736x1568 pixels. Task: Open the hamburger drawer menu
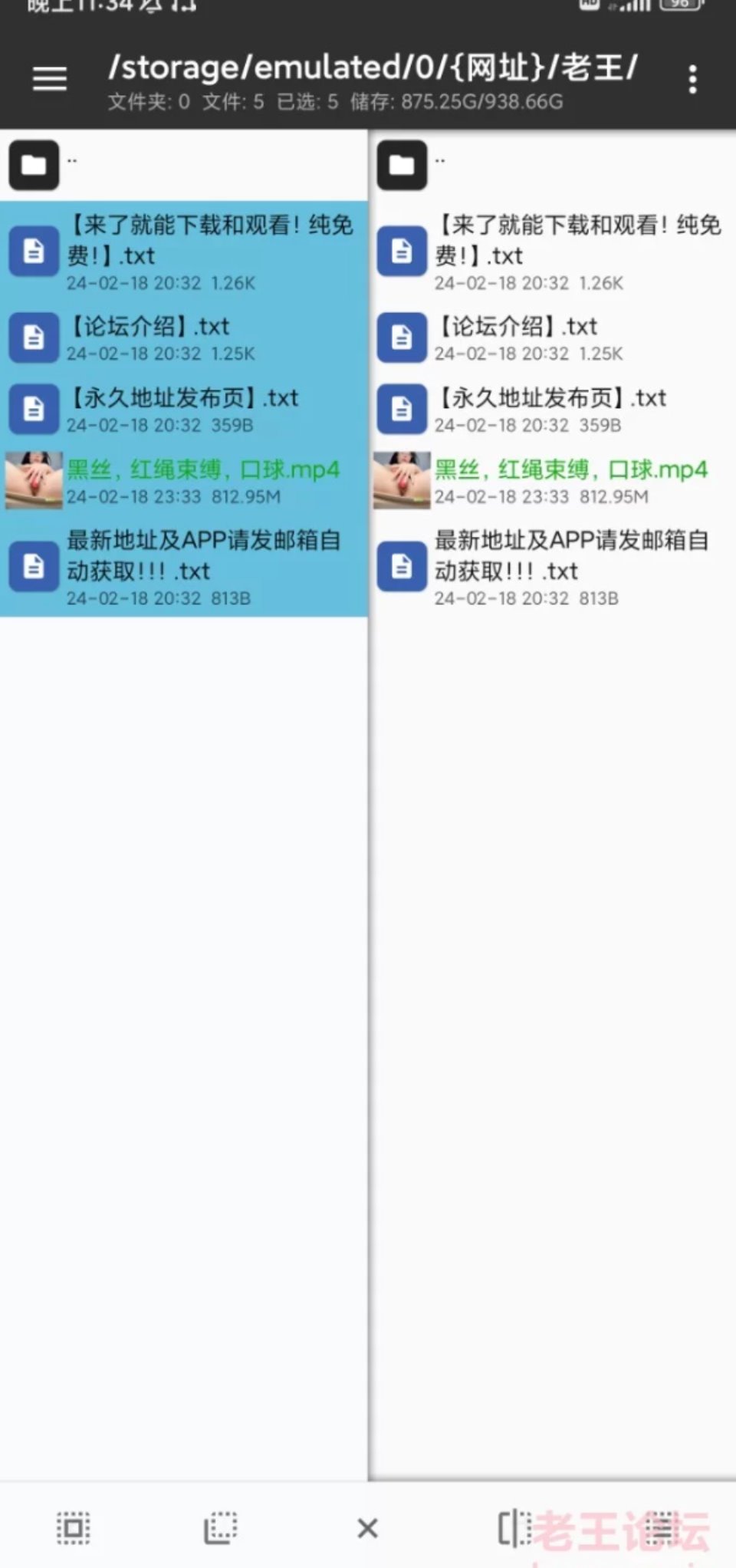coord(50,78)
